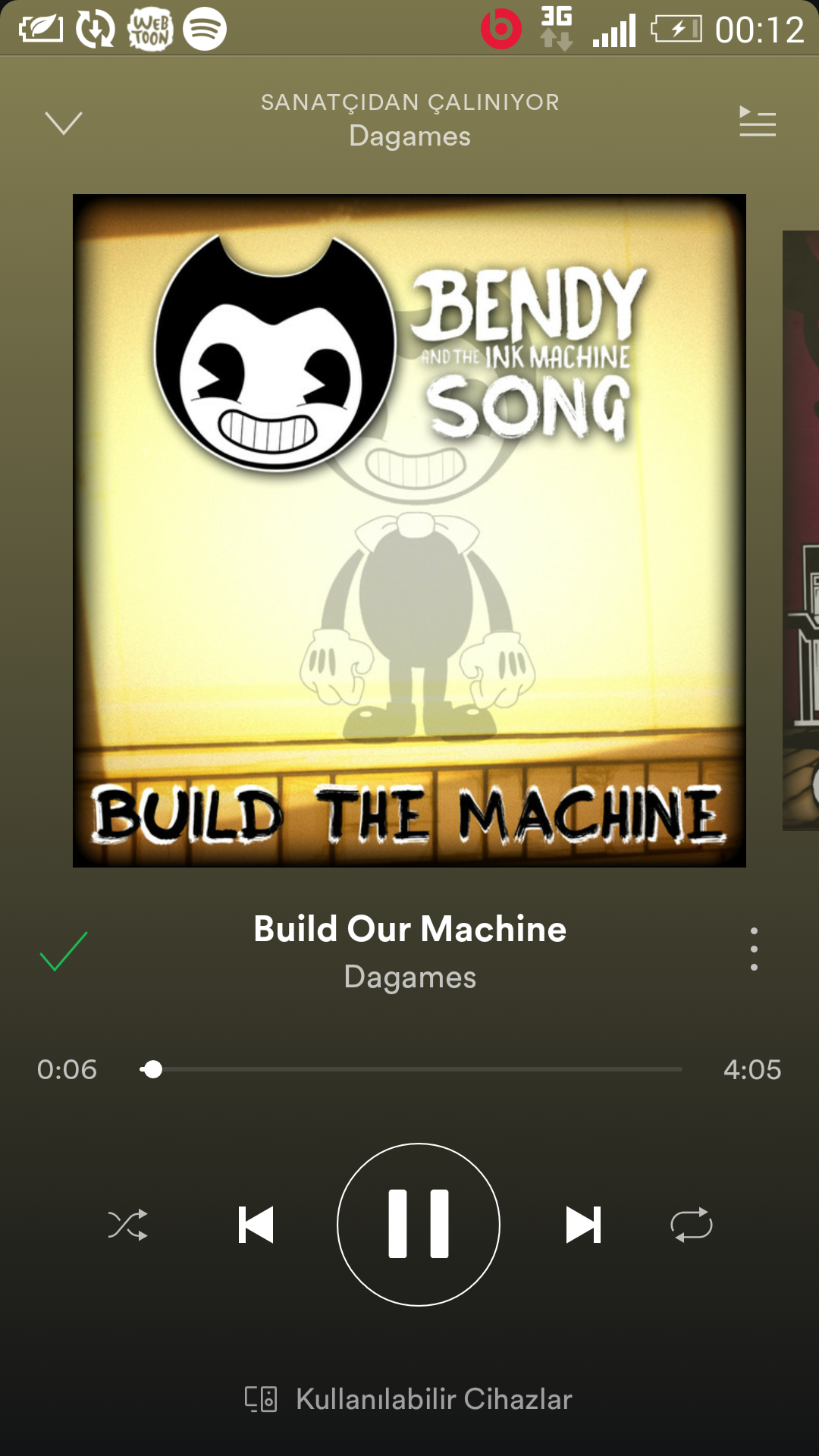Open the song options menu

coord(753,949)
